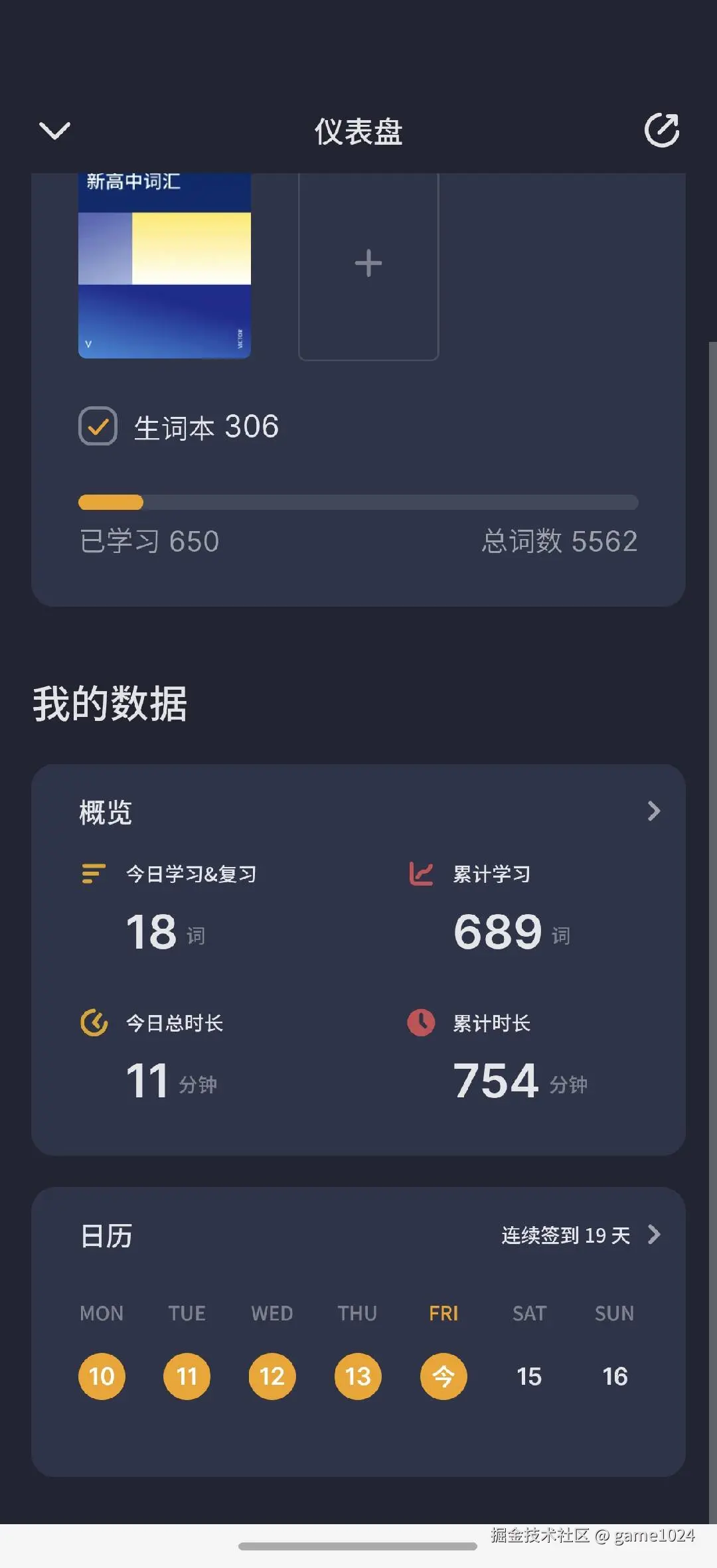Tap day 13 sign-in marker on calendar
The height and width of the screenshot is (1568, 717).
pos(358,1376)
